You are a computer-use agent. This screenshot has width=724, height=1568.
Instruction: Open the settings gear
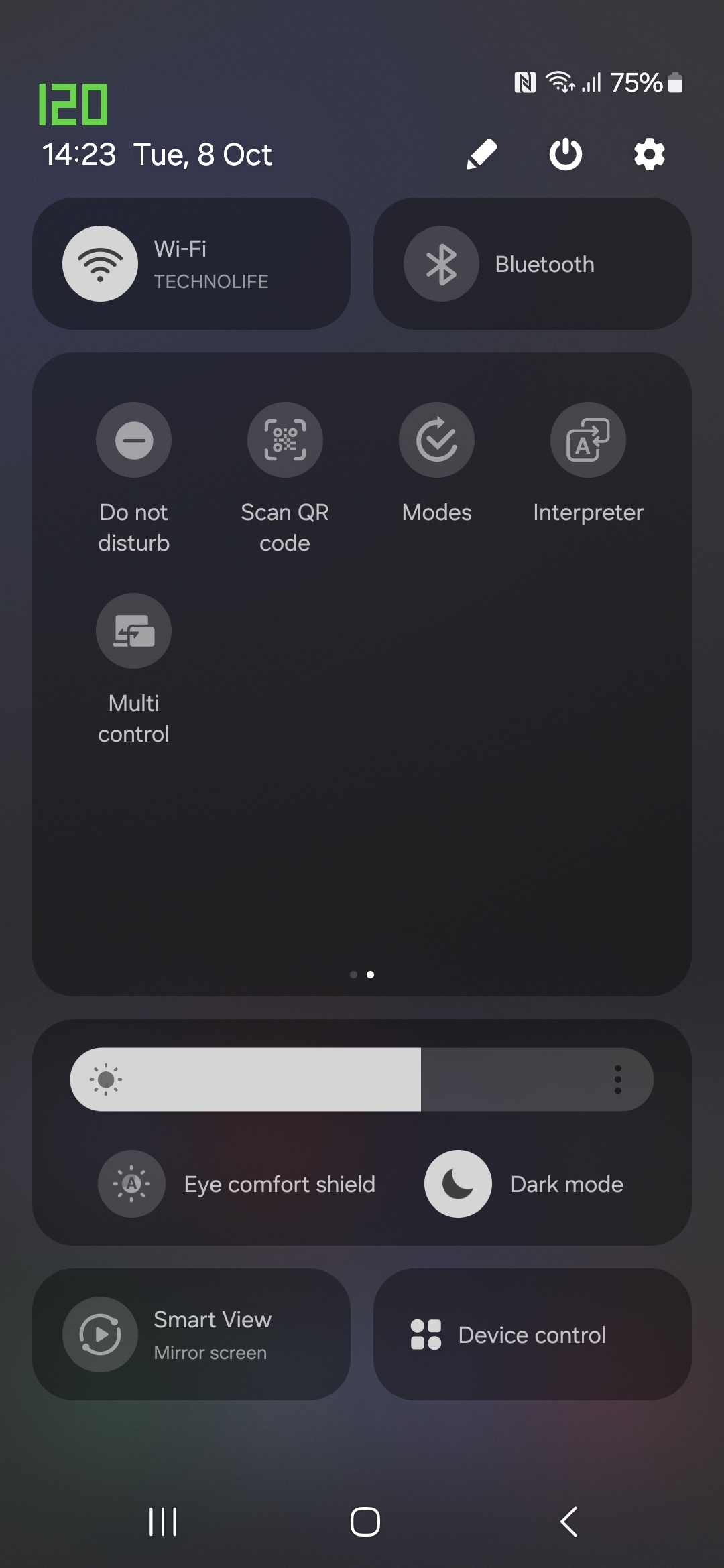point(649,155)
